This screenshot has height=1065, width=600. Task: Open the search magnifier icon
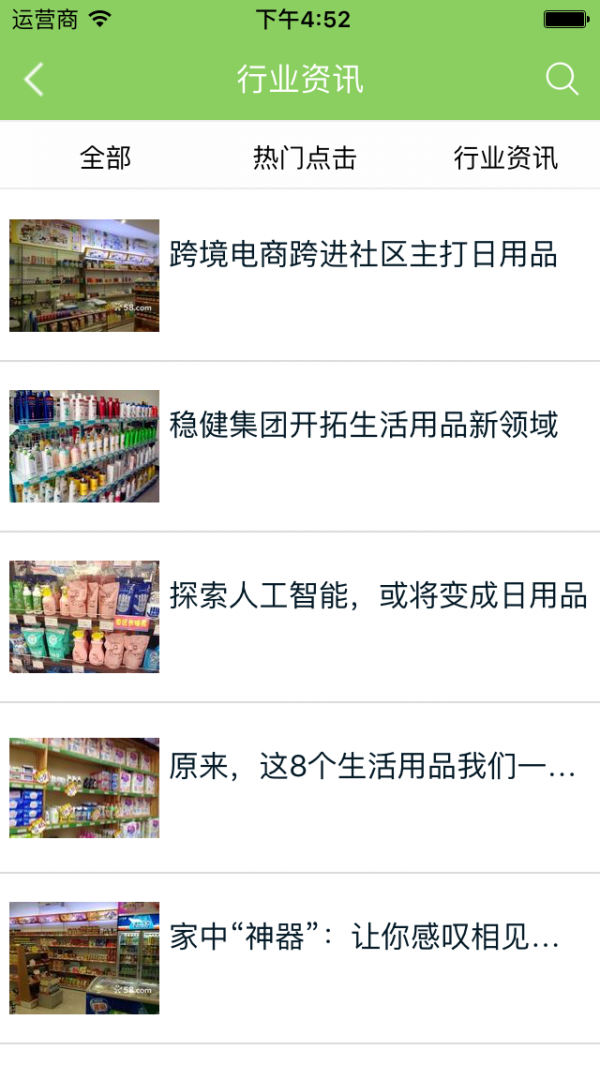562,79
